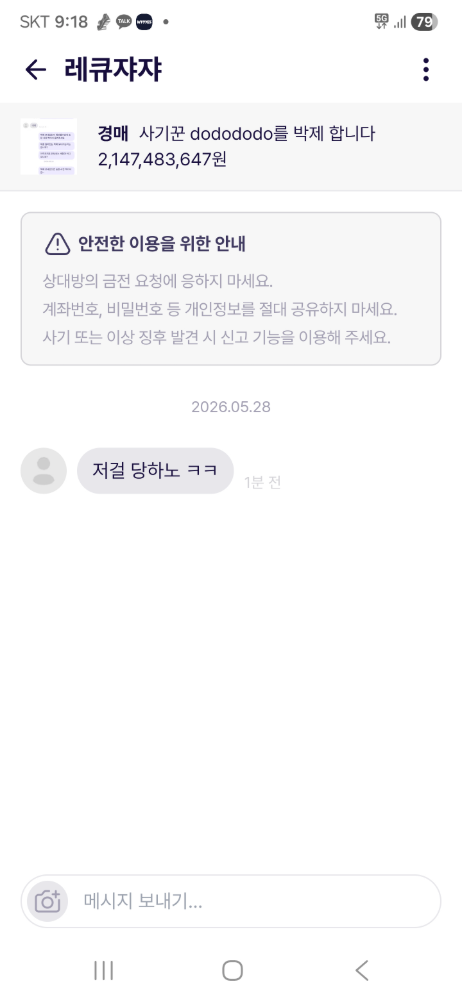This screenshot has height=1000, width=462.
Task: Open recent apps from navigation bar
Action: (x=103, y=971)
